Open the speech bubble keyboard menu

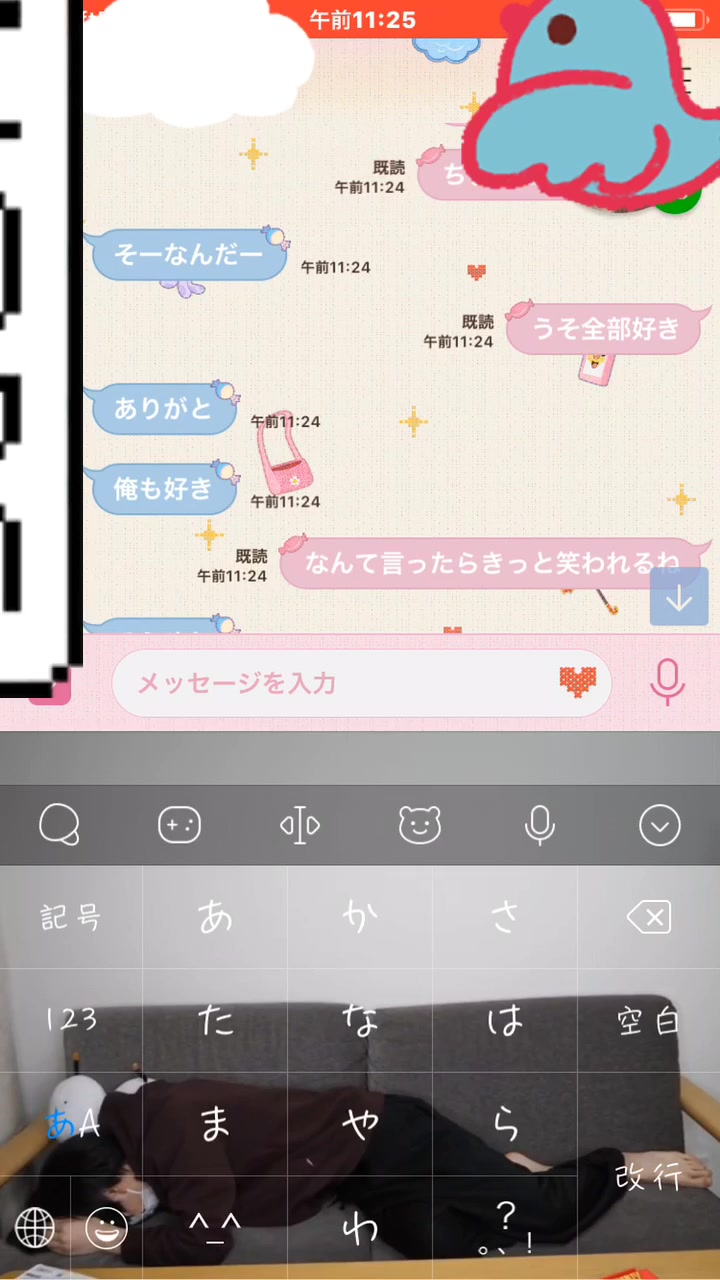pos(59,826)
